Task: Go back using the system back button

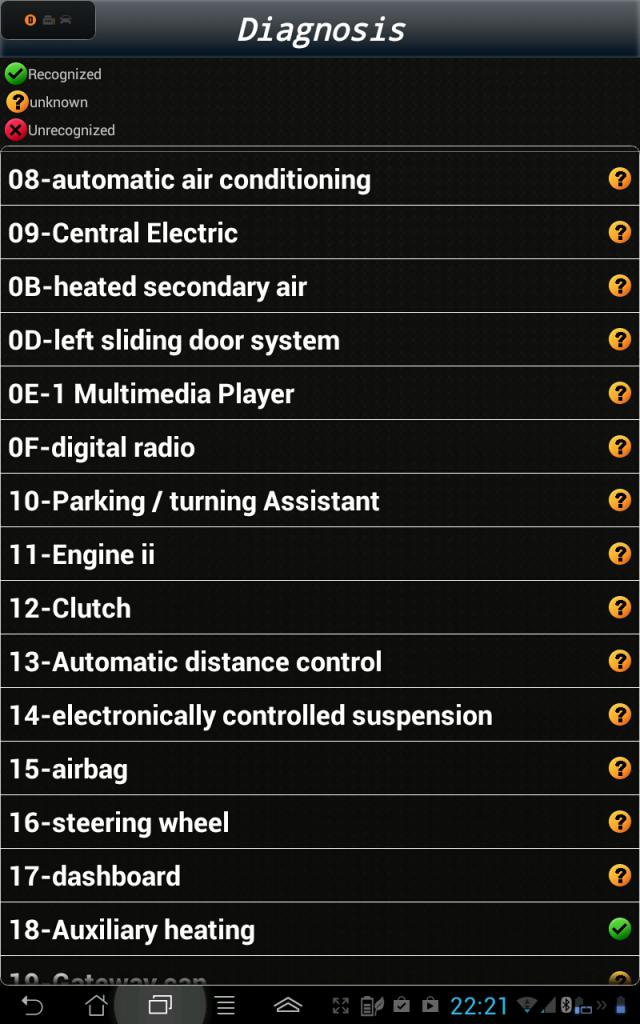Action: click(x=32, y=1005)
